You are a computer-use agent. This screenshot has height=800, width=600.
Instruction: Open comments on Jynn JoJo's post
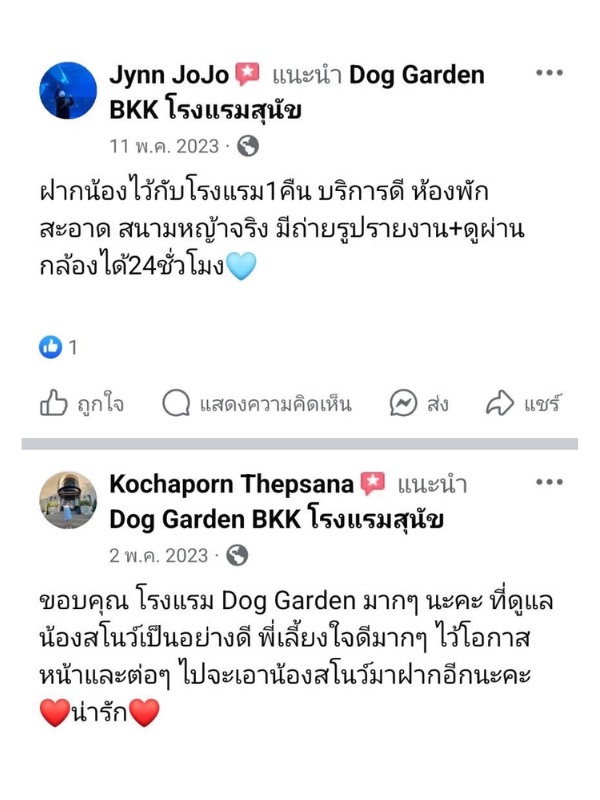pyautogui.click(x=257, y=403)
